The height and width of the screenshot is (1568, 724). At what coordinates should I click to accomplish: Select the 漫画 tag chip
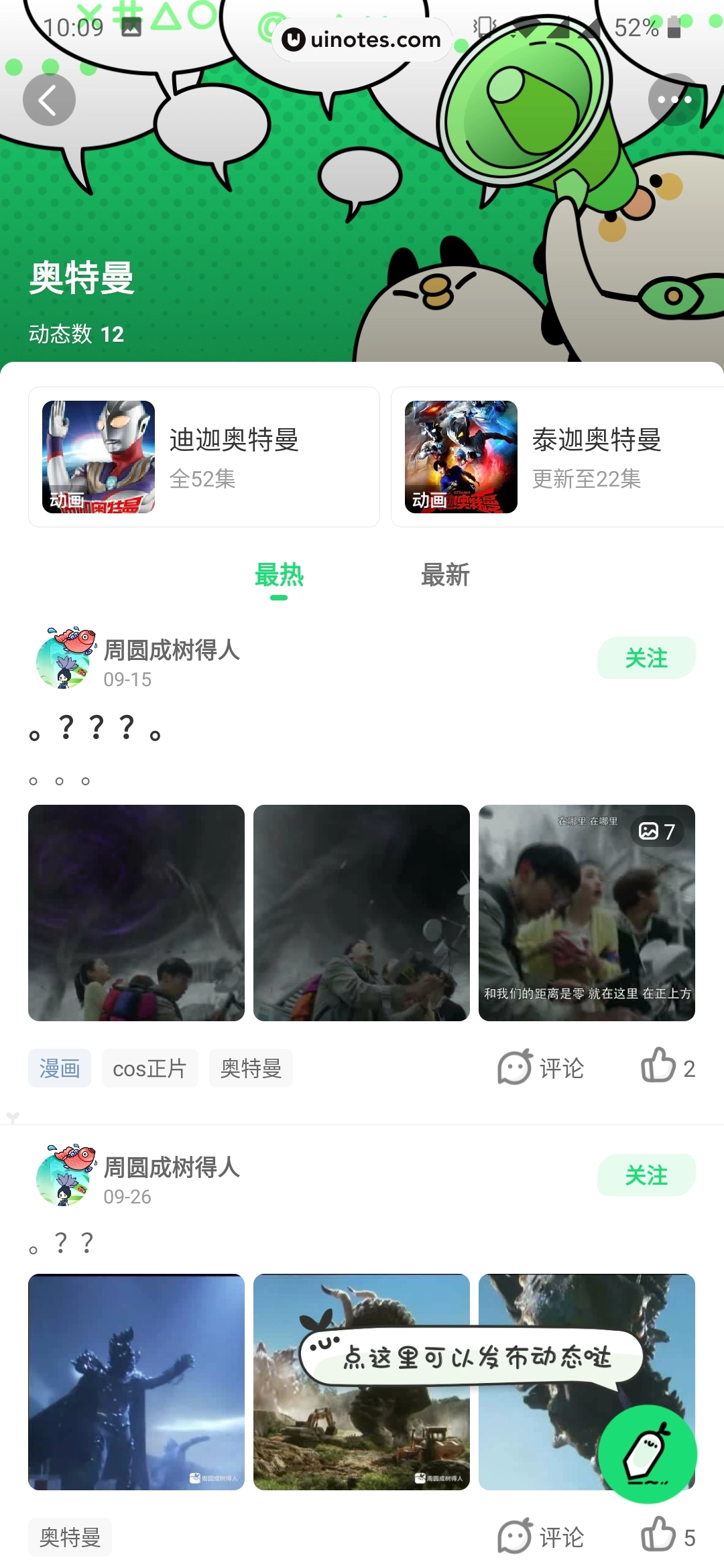[x=60, y=1068]
